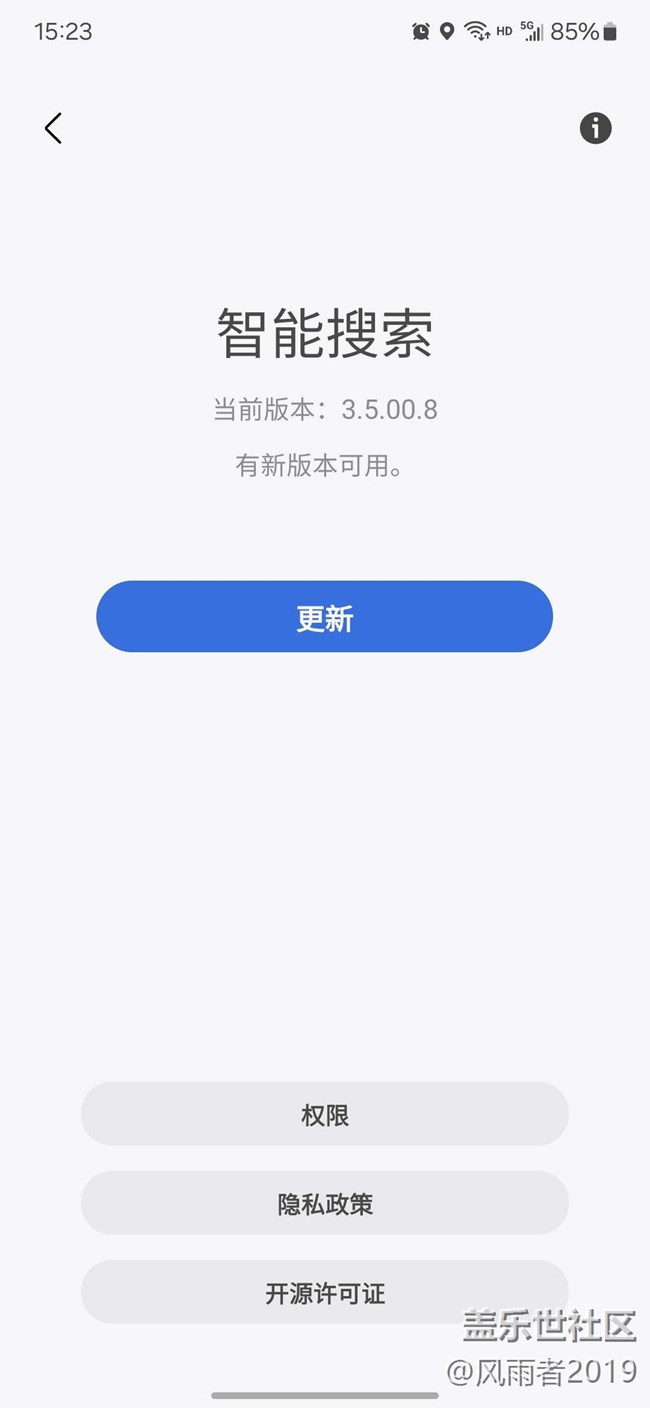Open the app info icon
This screenshot has height=1408, width=650.
[x=595, y=128]
